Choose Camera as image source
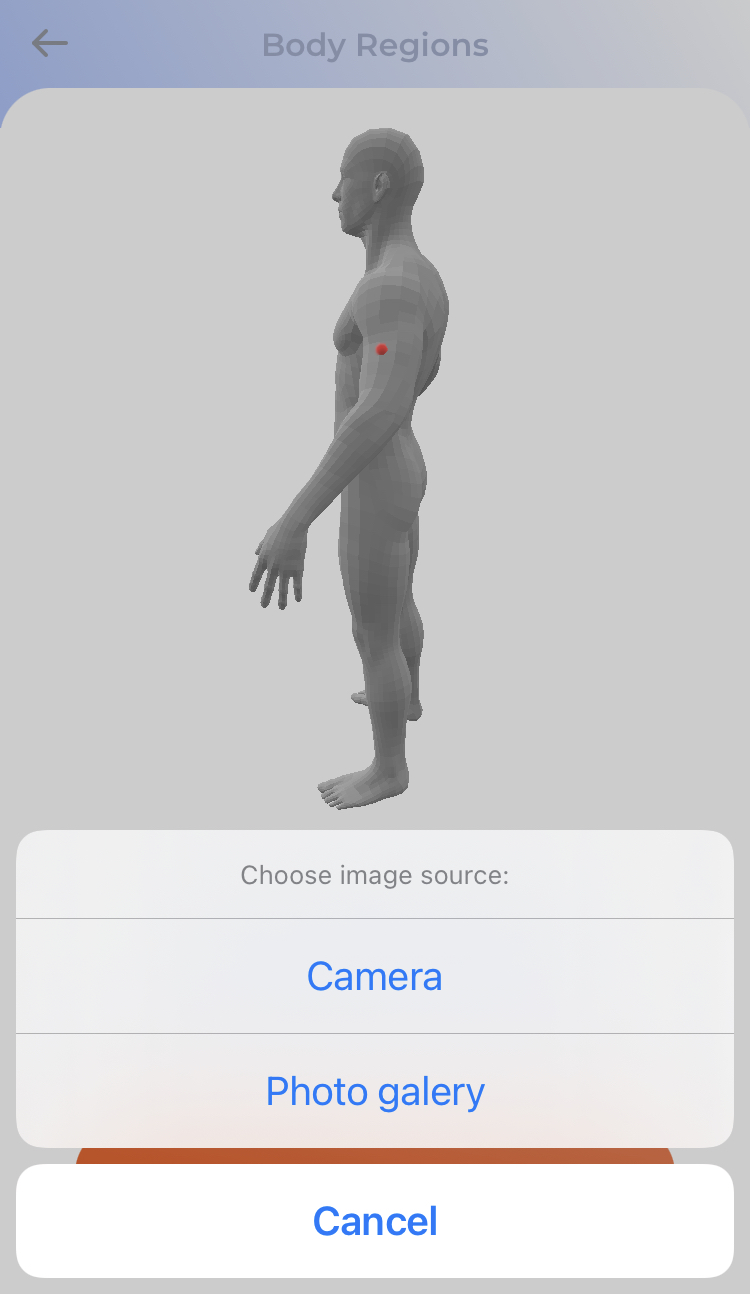 tap(375, 976)
